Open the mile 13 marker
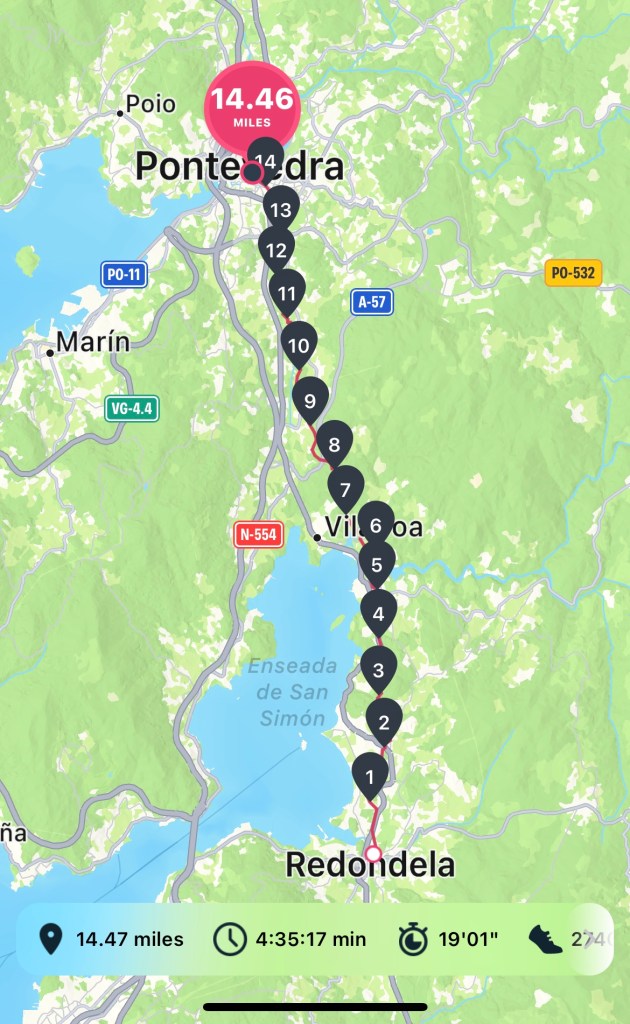The width and height of the screenshot is (630, 1024). click(281, 209)
